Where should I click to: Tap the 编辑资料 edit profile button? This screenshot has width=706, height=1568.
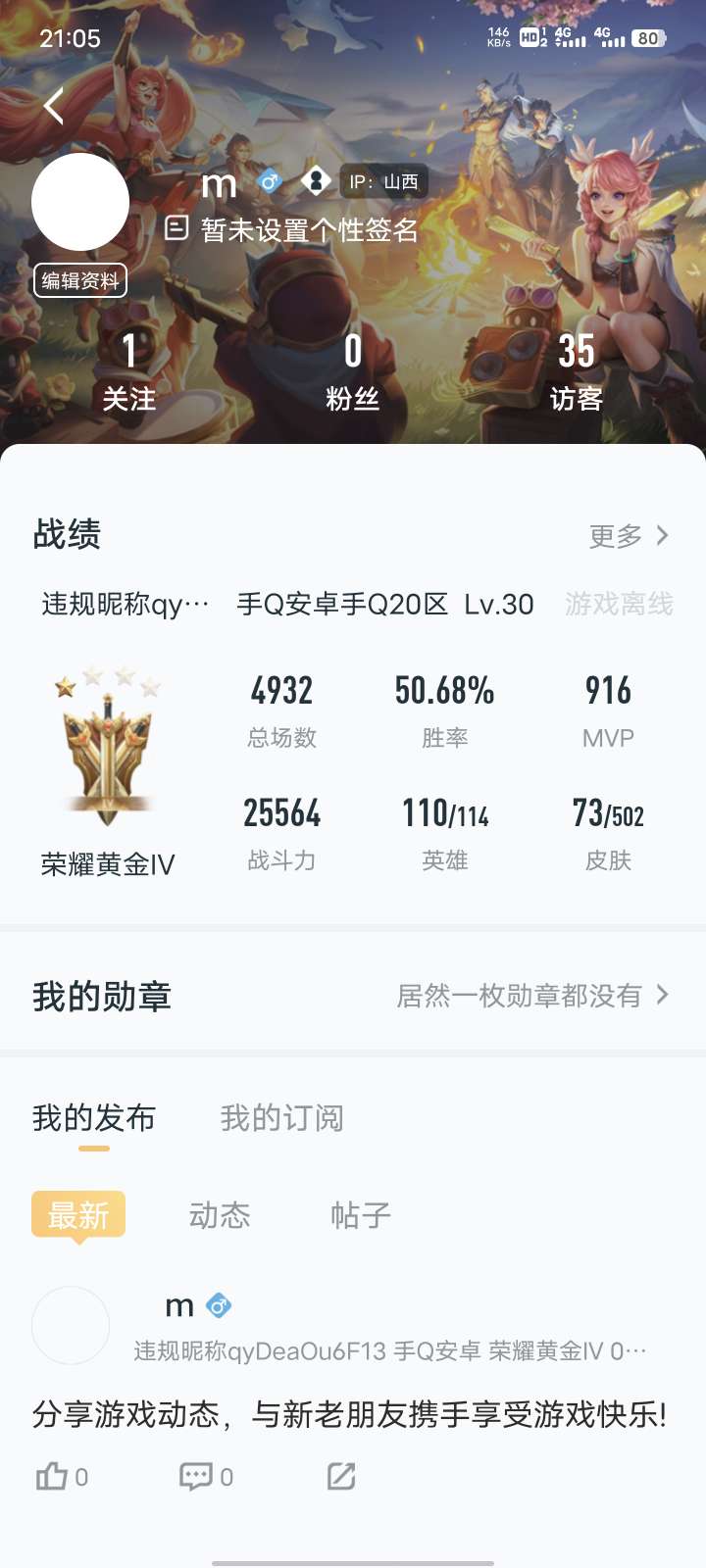click(80, 281)
